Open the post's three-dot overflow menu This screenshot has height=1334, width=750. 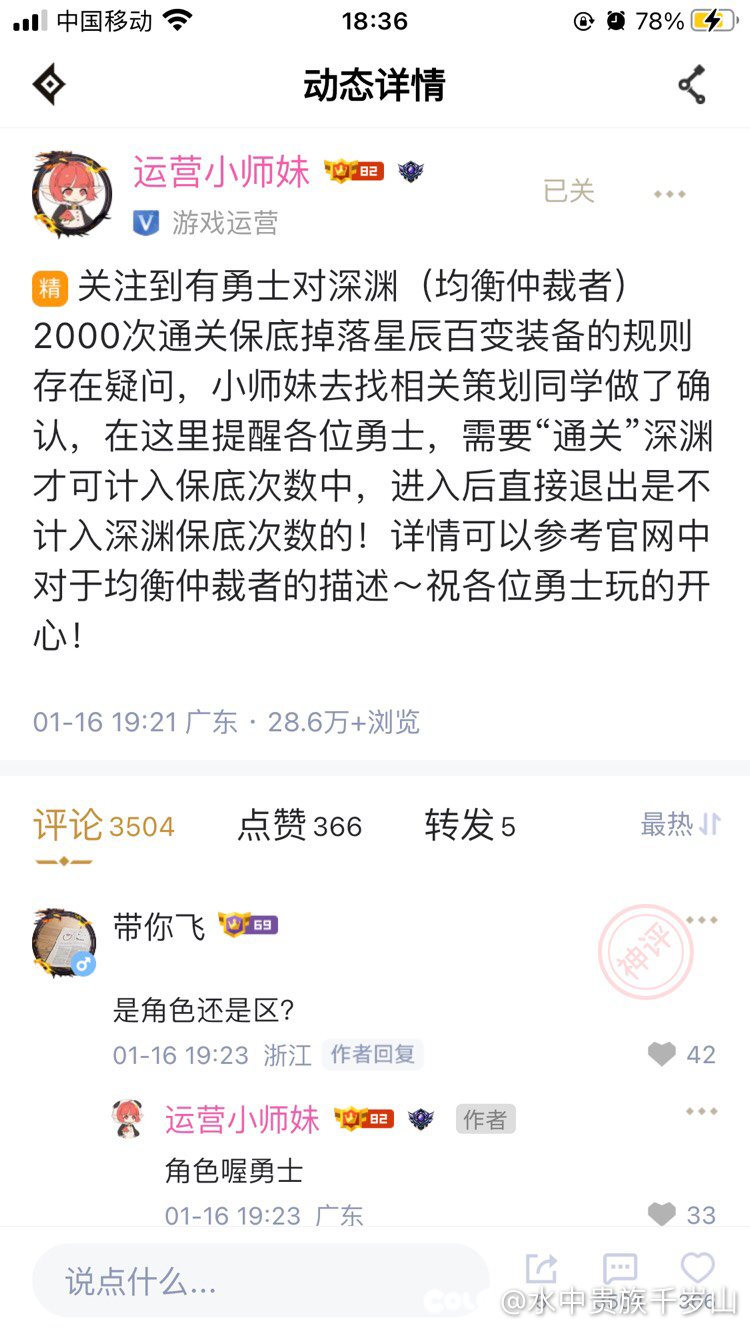point(669,194)
